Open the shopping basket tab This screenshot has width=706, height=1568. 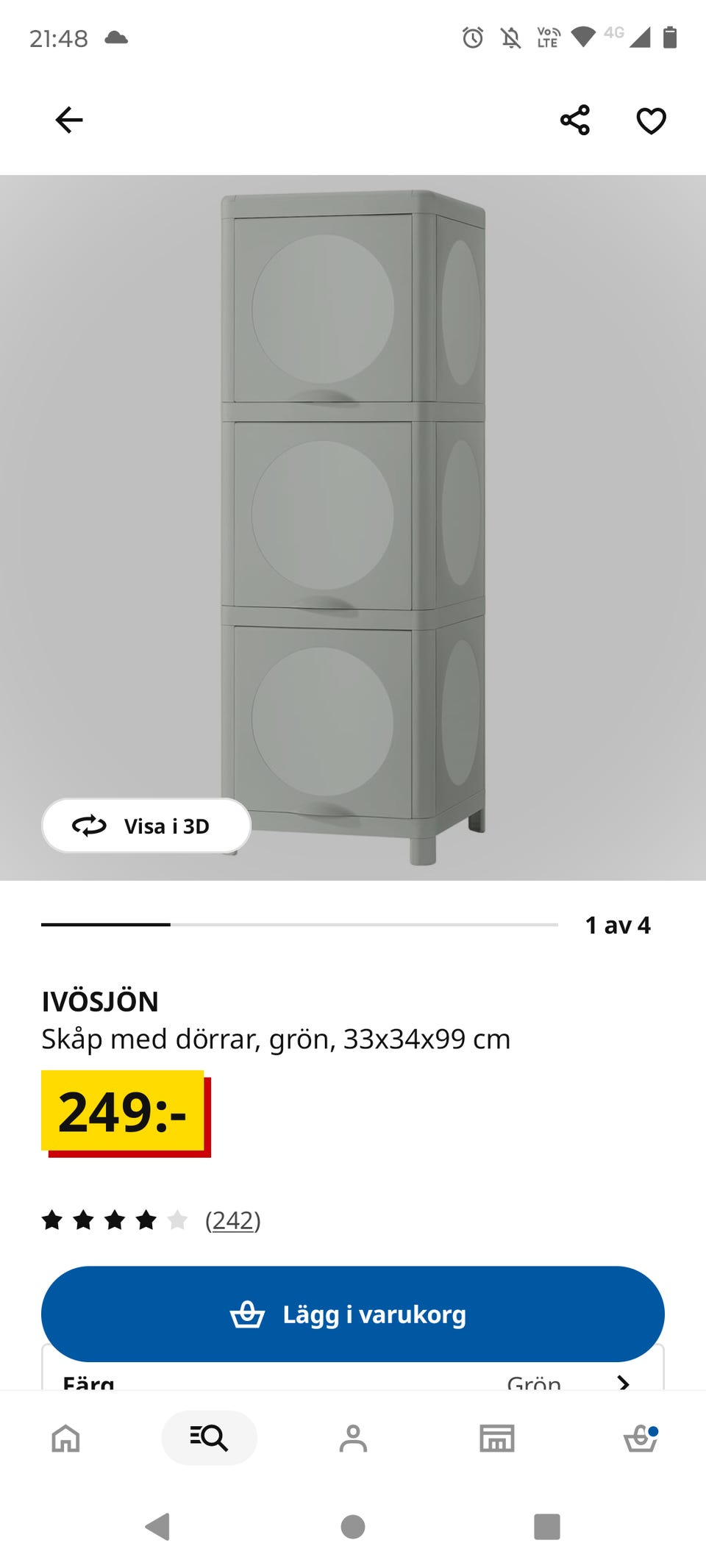(x=641, y=1438)
